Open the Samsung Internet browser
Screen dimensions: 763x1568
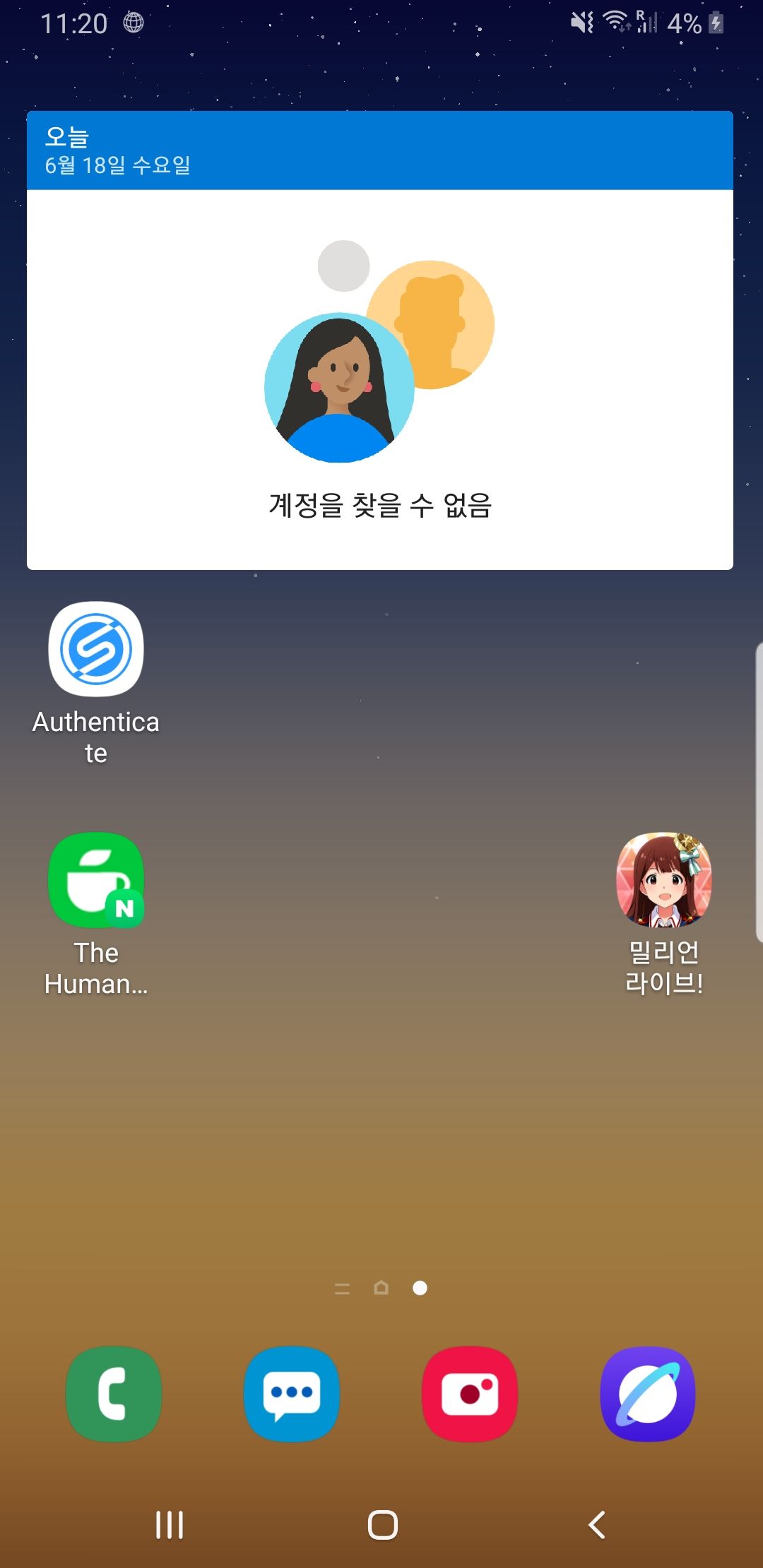648,1394
